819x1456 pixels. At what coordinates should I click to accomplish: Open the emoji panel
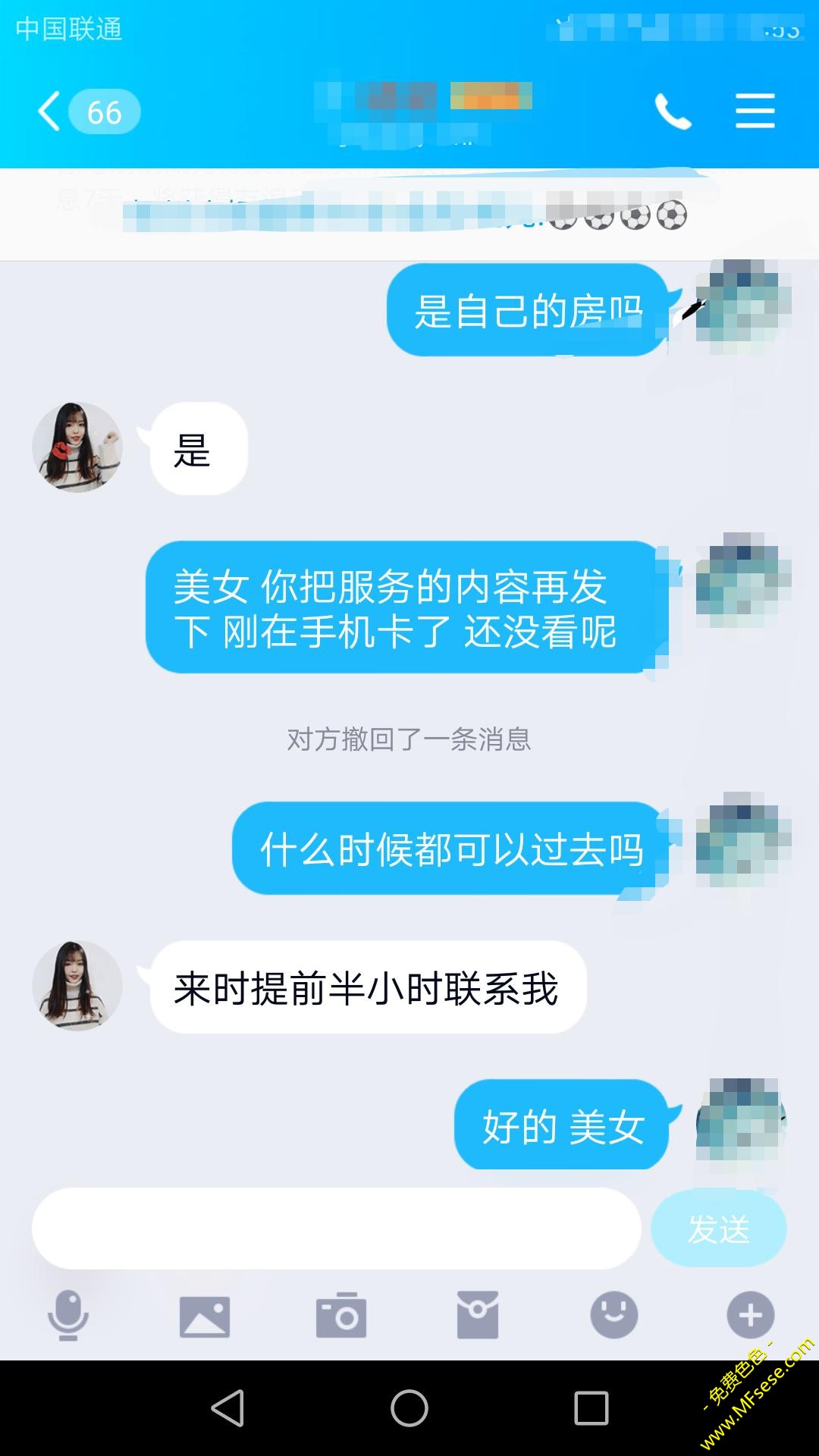(x=614, y=1315)
